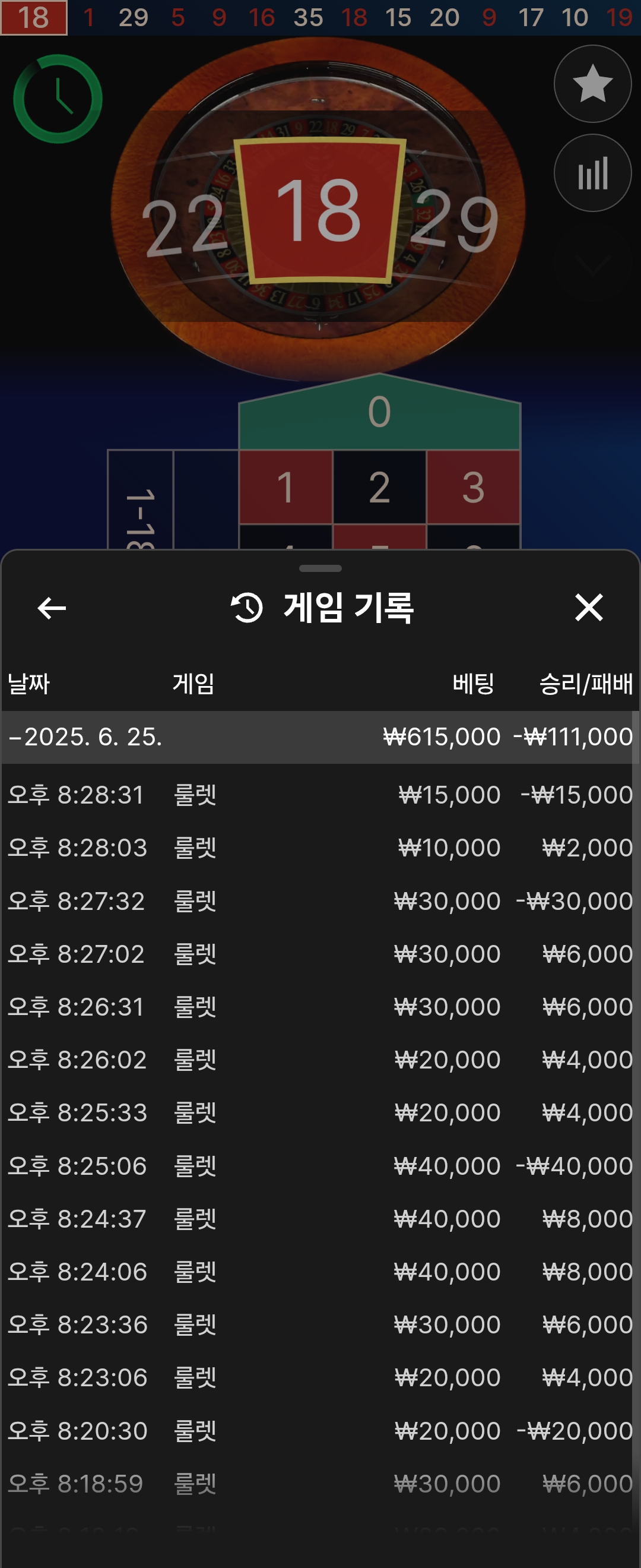Close the 게임 기록 panel
This screenshot has width=641, height=1568.
point(588,608)
